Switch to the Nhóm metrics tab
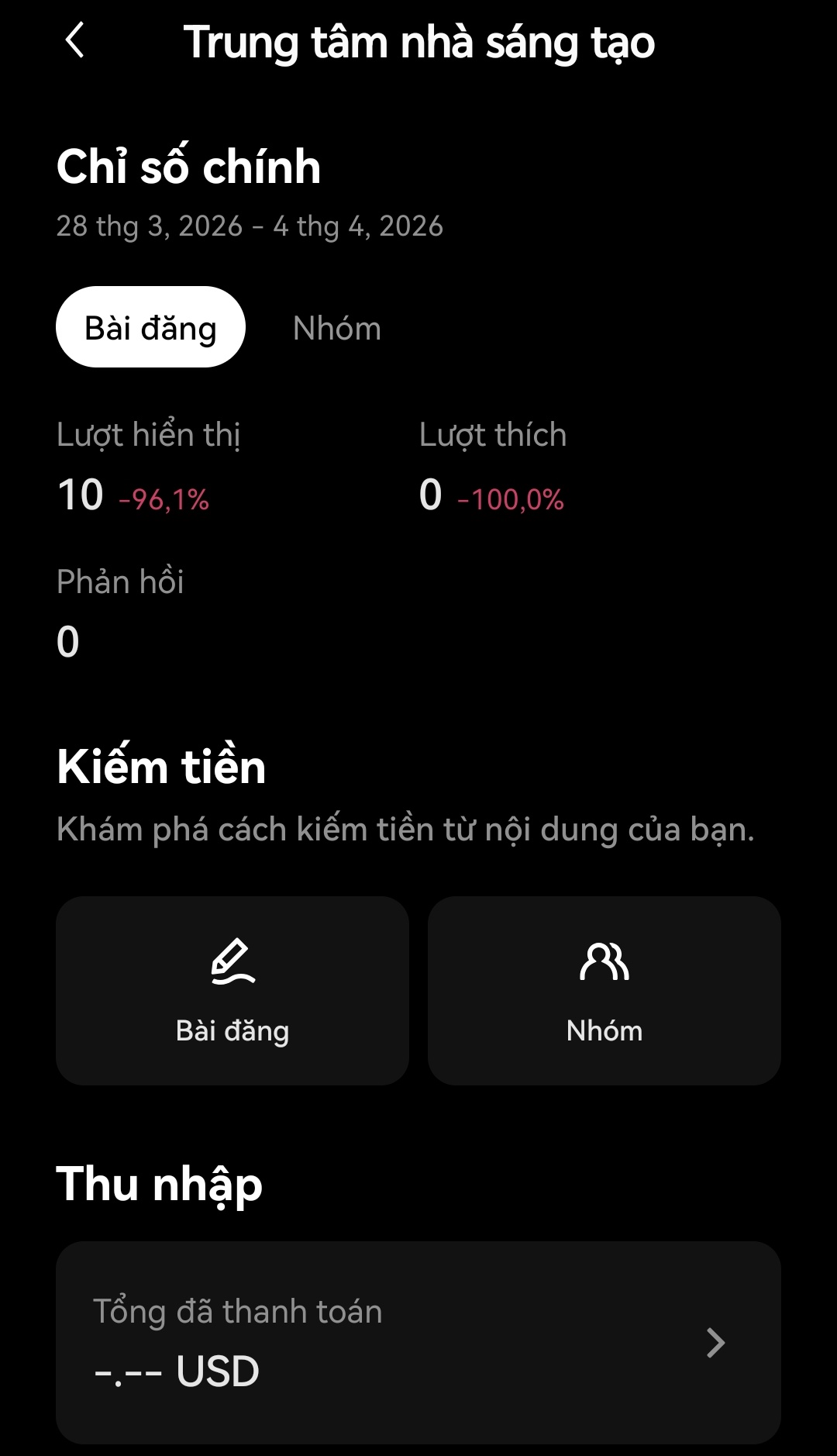This screenshot has width=837, height=1456. 336,329
